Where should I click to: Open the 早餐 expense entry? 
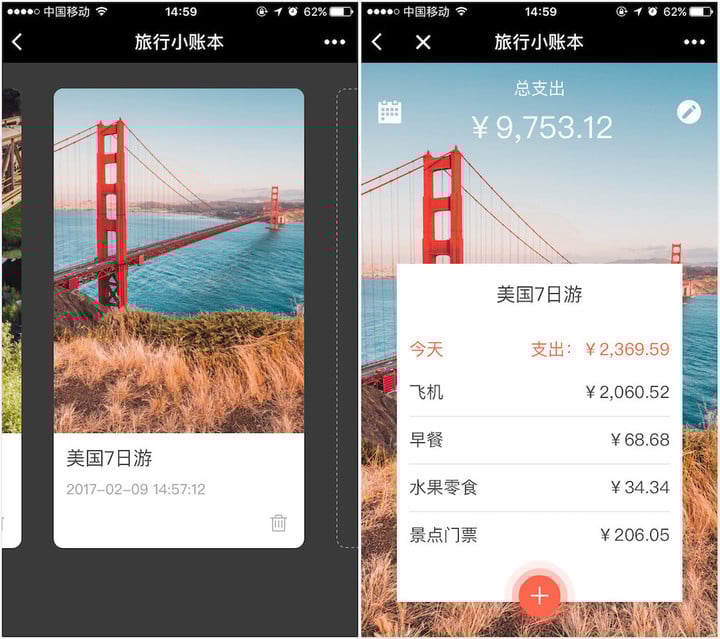click(539, 440)
